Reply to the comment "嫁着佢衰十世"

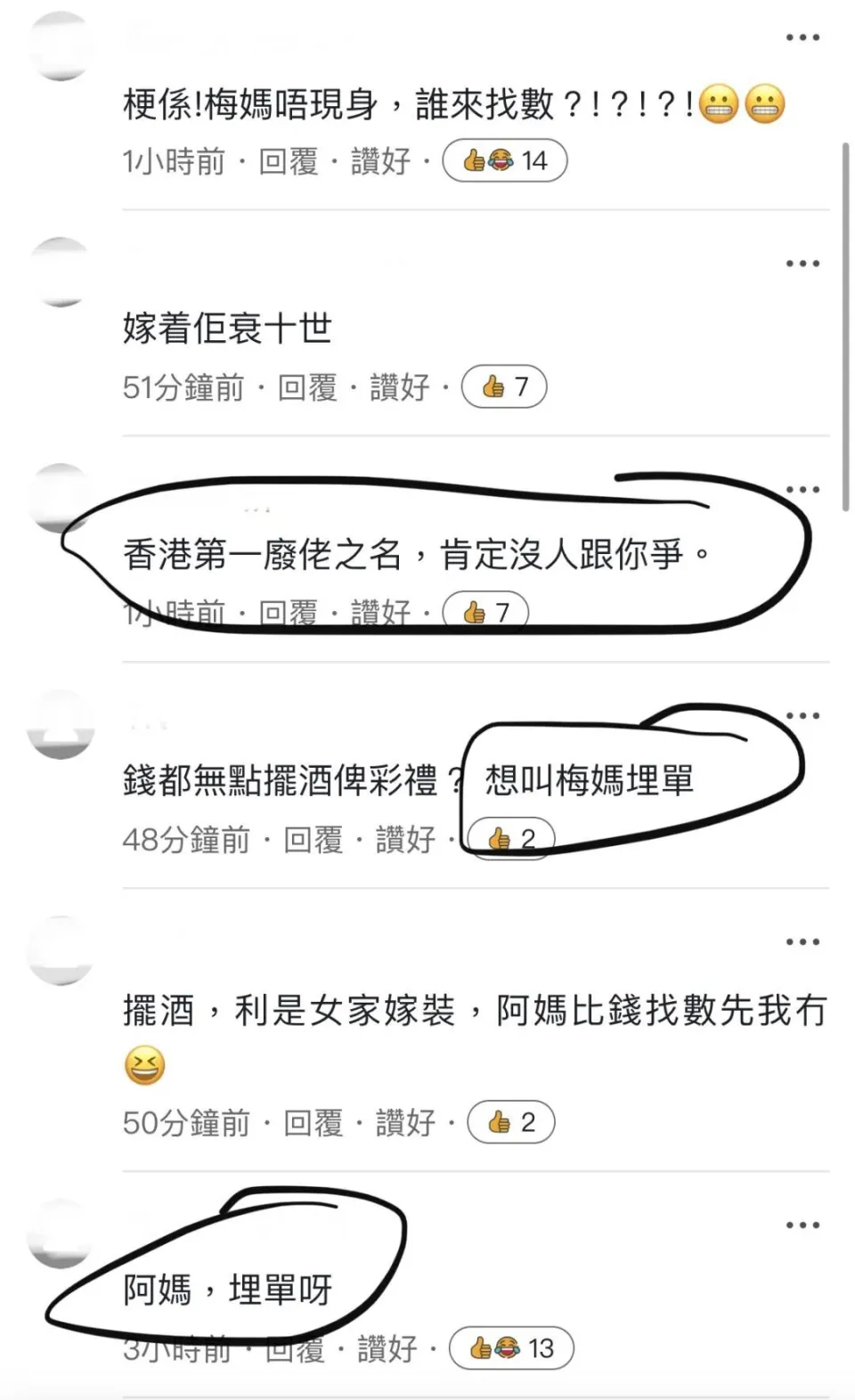pos(307,387)
